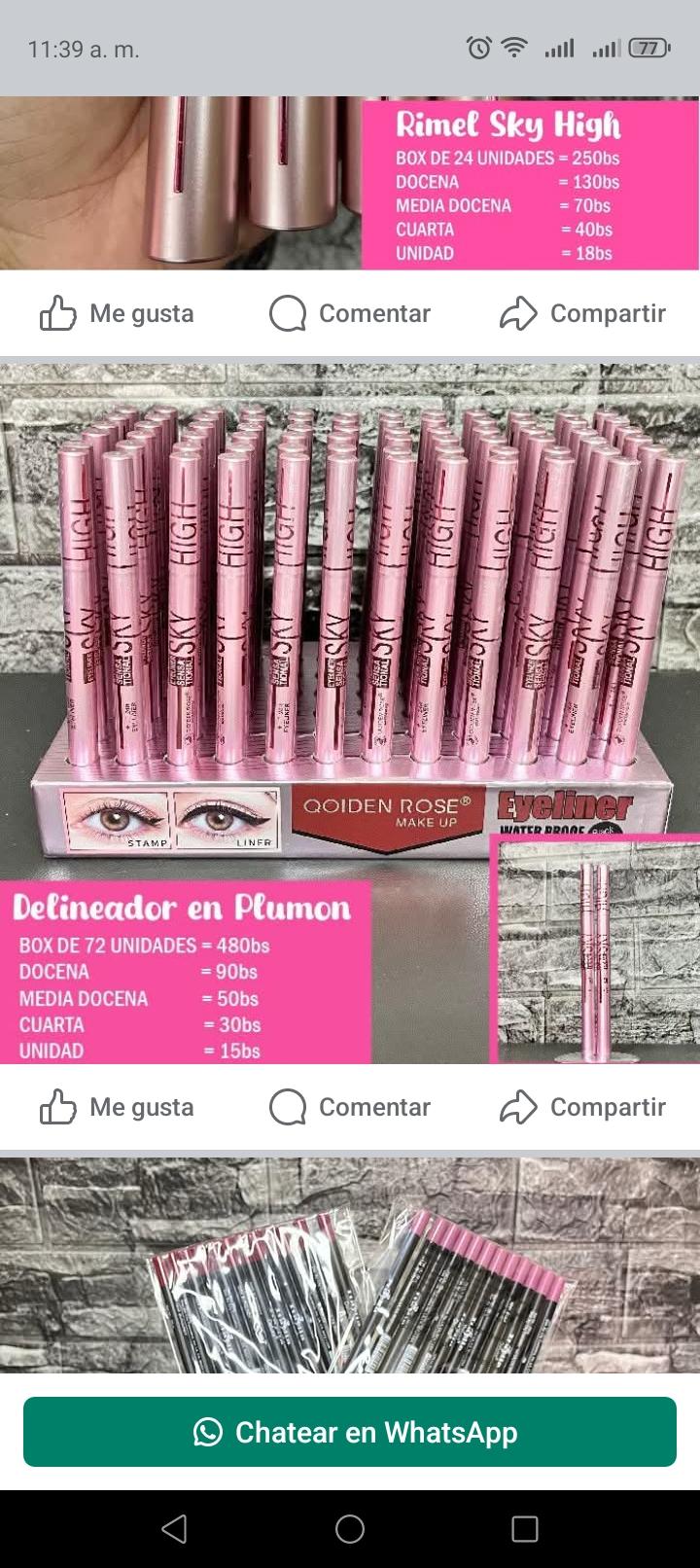Tap the home circle navigation button
The width and height of the screenshot is (700, 1568).
350,1528
